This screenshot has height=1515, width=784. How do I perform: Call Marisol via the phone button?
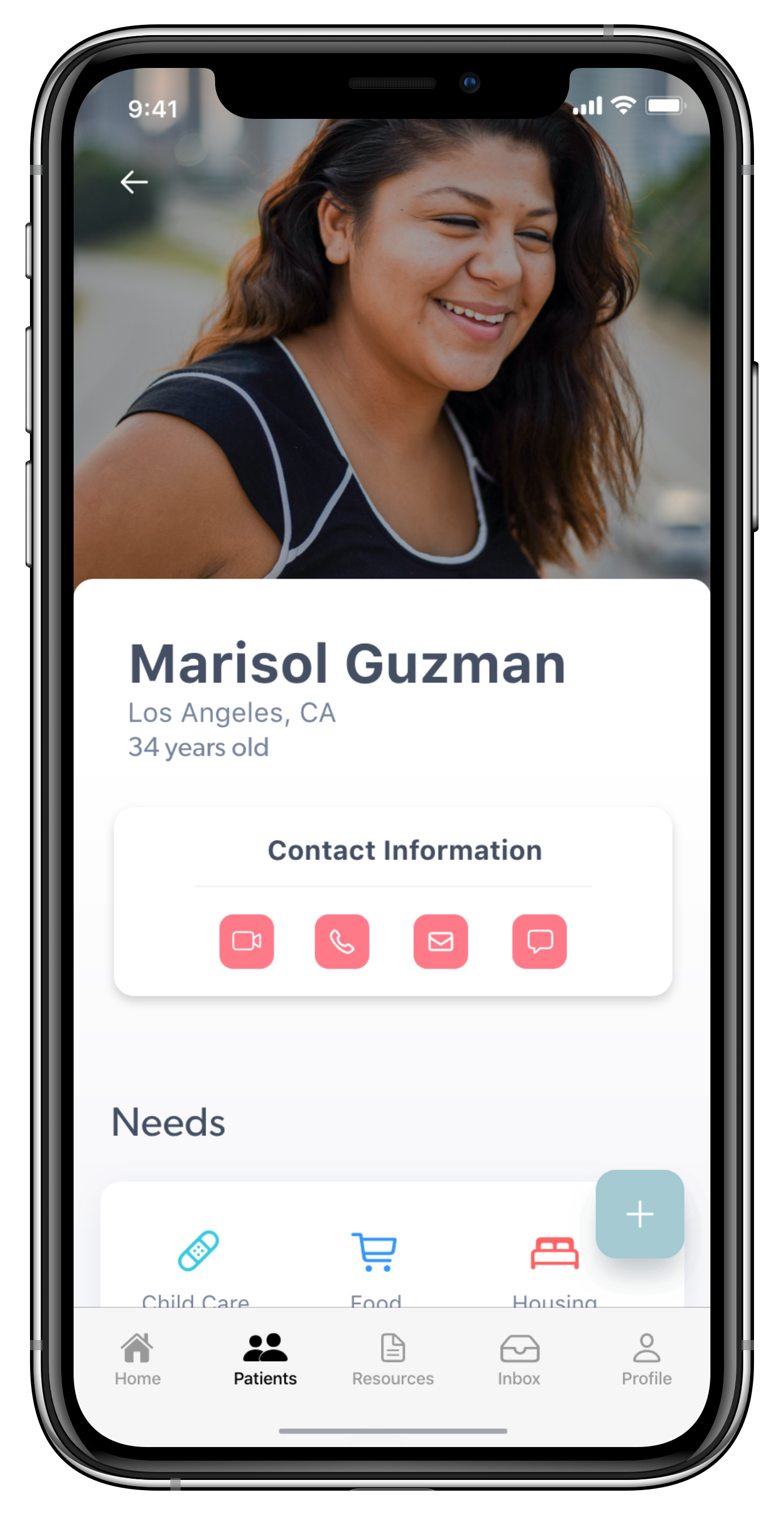point(342,941)
